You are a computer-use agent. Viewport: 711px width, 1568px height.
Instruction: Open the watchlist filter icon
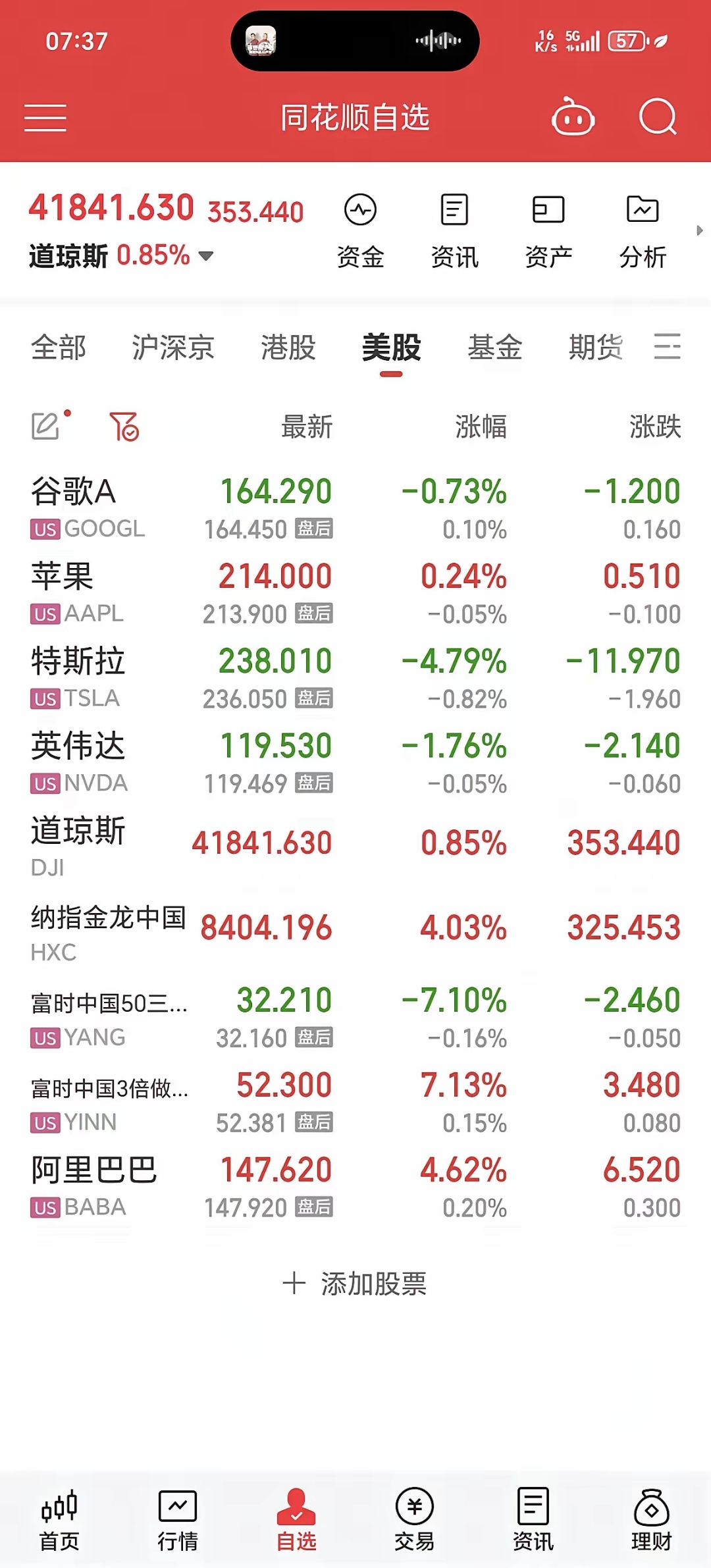click(x=124, y=426)
